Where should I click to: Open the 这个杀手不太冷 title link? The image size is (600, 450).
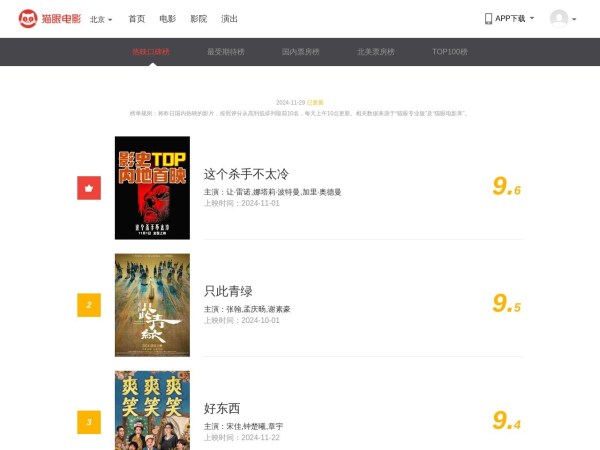point(247,174)
